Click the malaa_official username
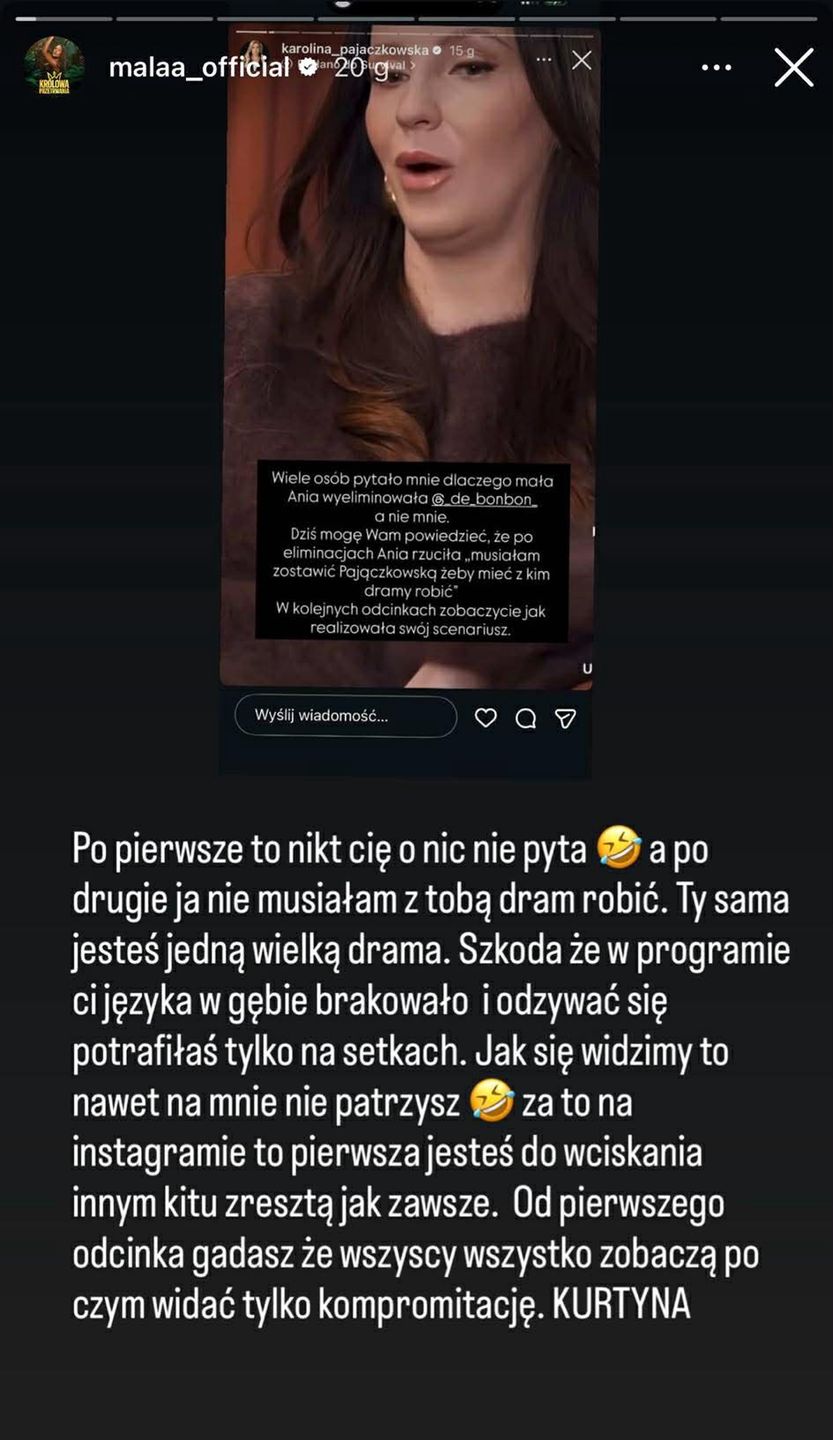 [x=200, y=66]
